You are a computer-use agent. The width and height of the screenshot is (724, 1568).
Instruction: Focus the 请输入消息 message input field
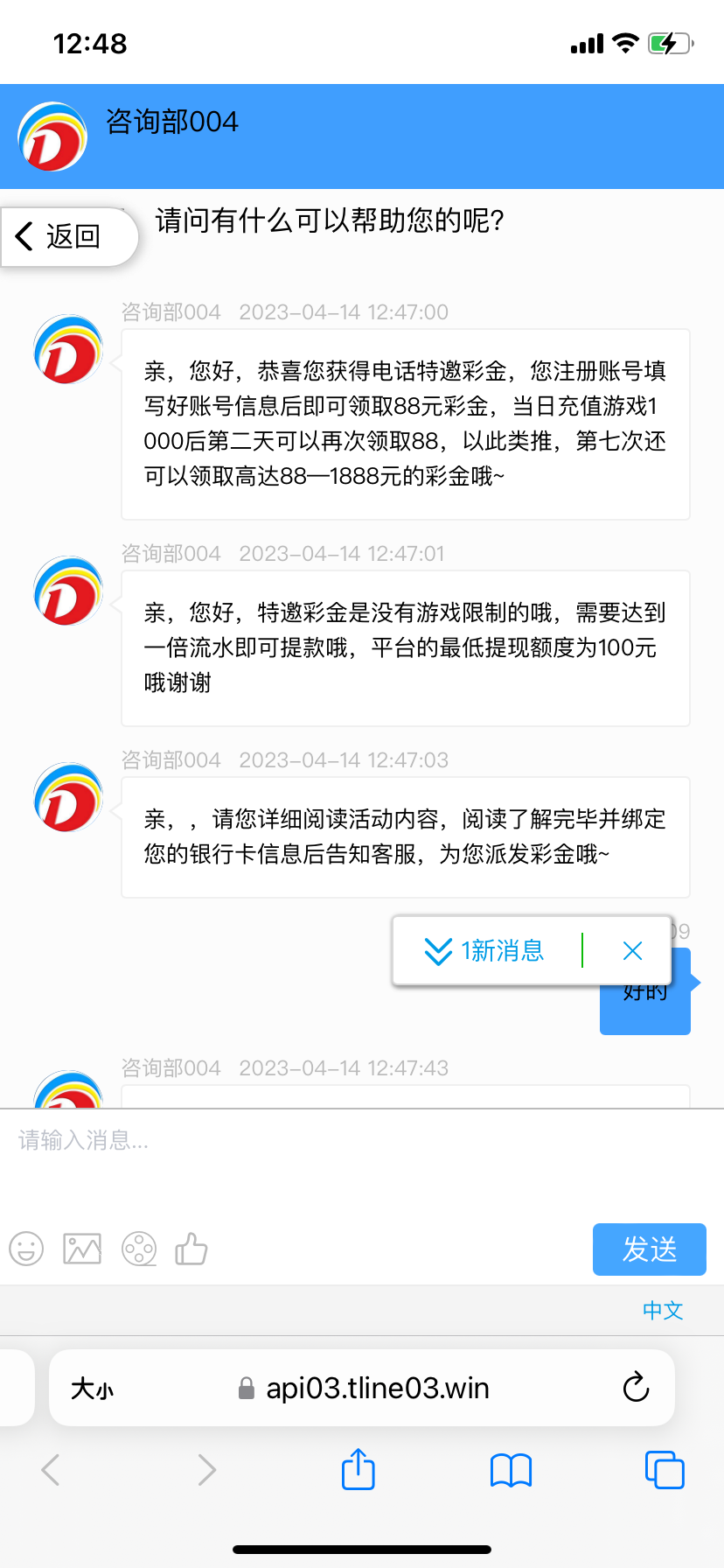(x=350, y=1155)
